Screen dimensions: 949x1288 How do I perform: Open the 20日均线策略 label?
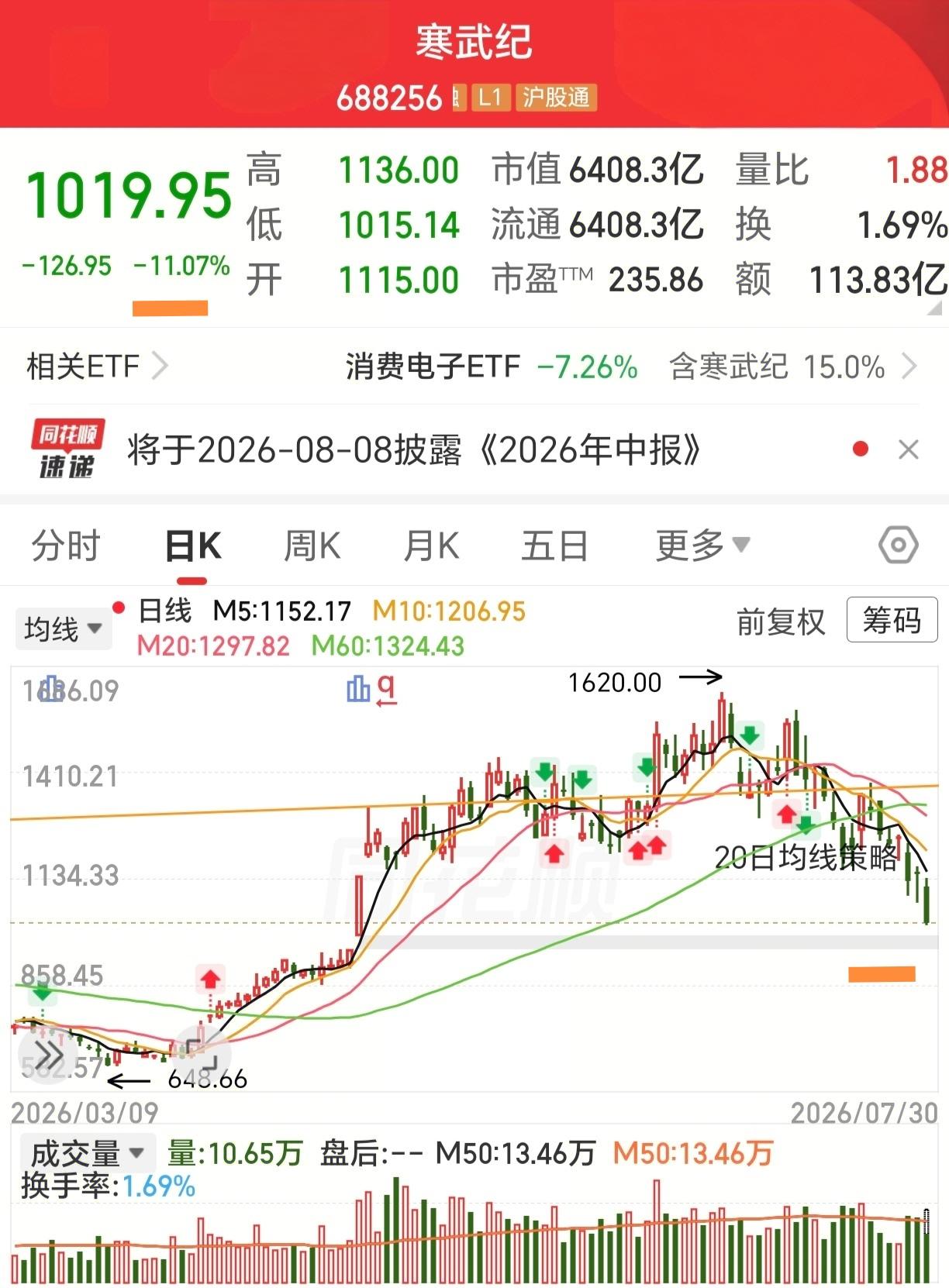(x=806, y=858)
